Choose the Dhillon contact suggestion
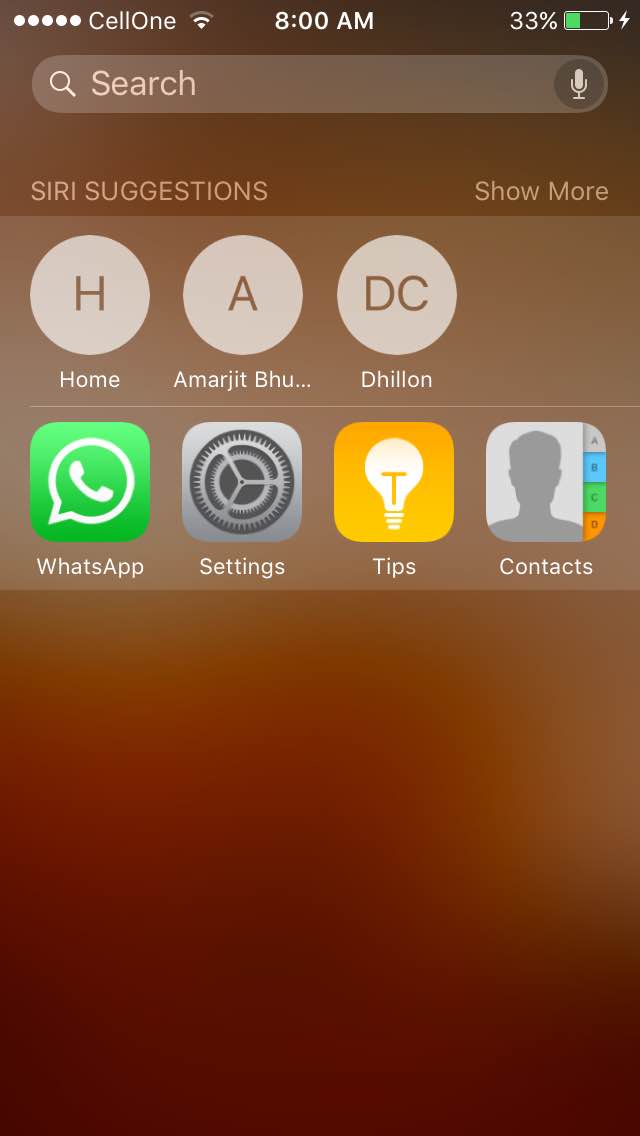This screenshot has width=640, height=1136. [x=397, y=295]
